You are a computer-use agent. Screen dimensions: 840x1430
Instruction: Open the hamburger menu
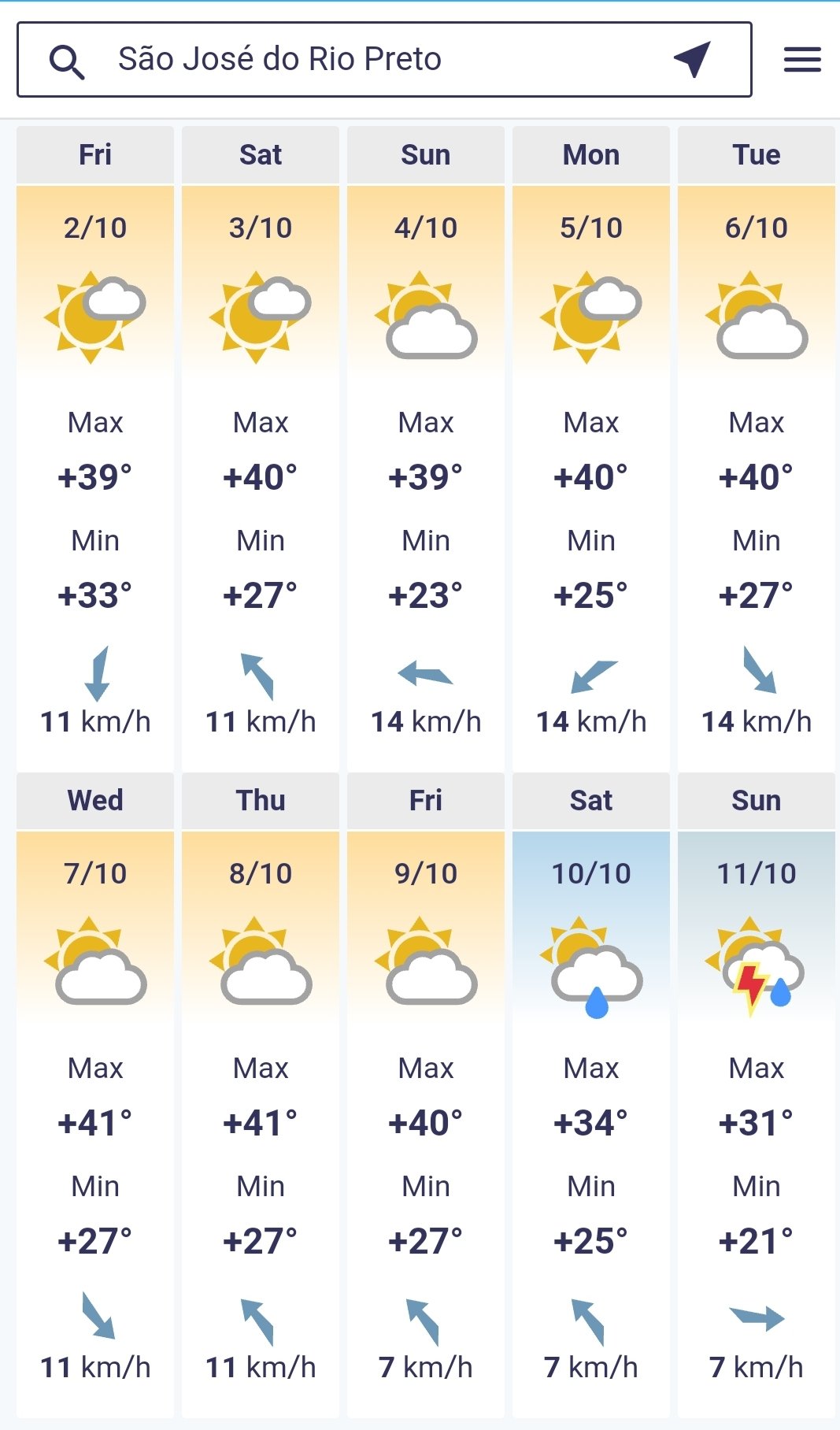[x=802, y=60]
